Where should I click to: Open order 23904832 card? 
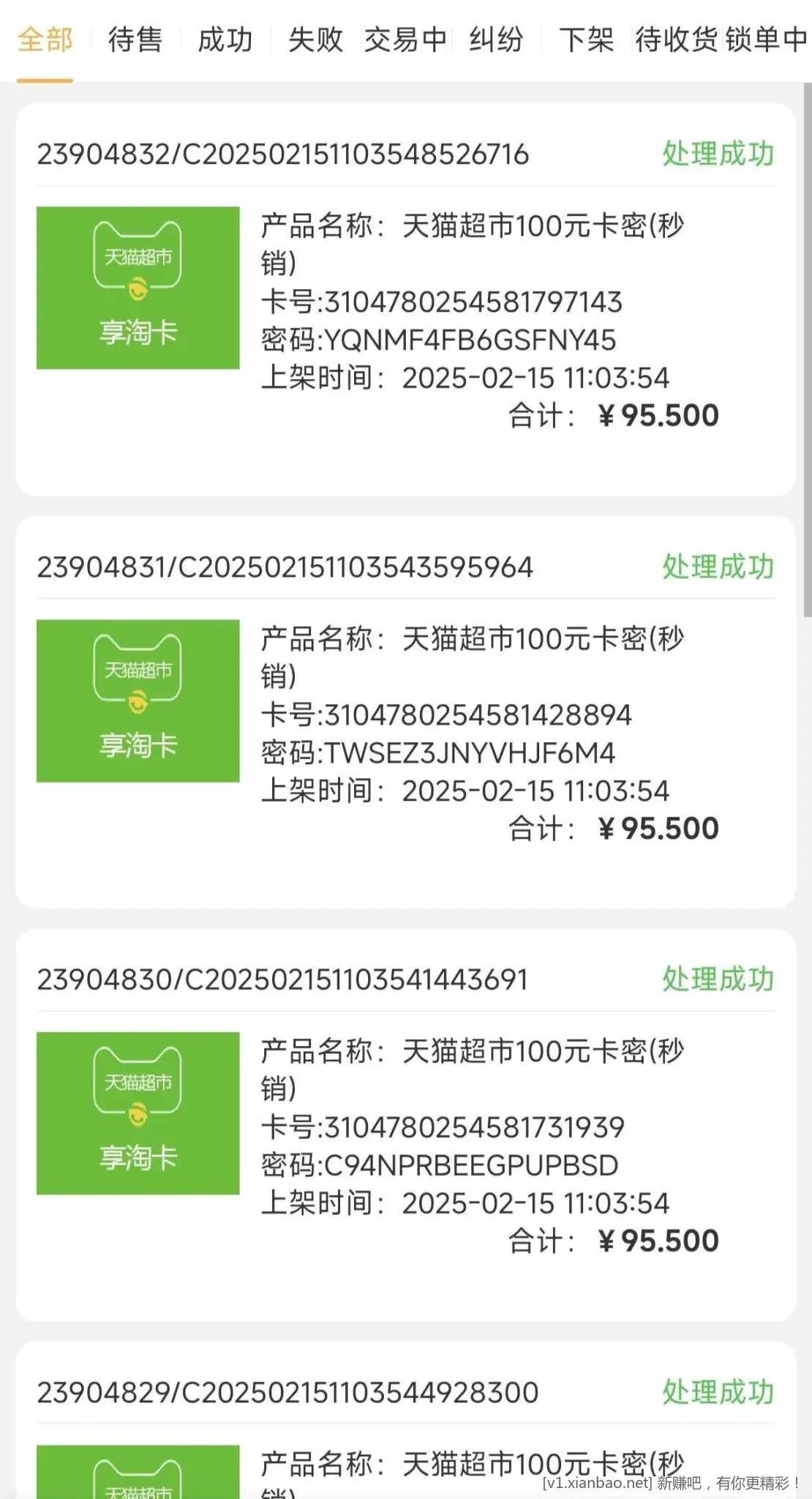click(406, 299)
